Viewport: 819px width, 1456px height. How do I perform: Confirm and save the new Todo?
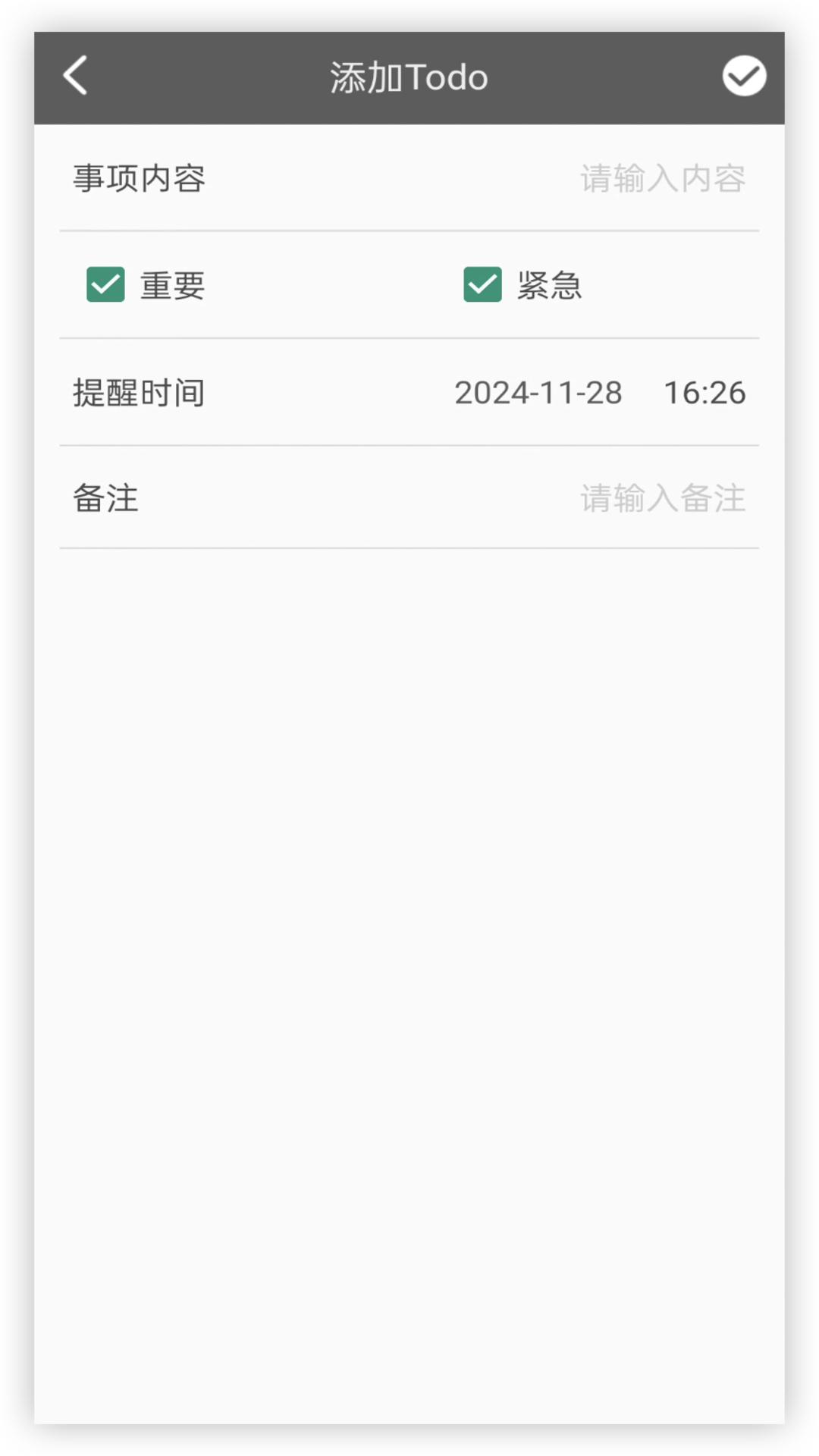743,76
